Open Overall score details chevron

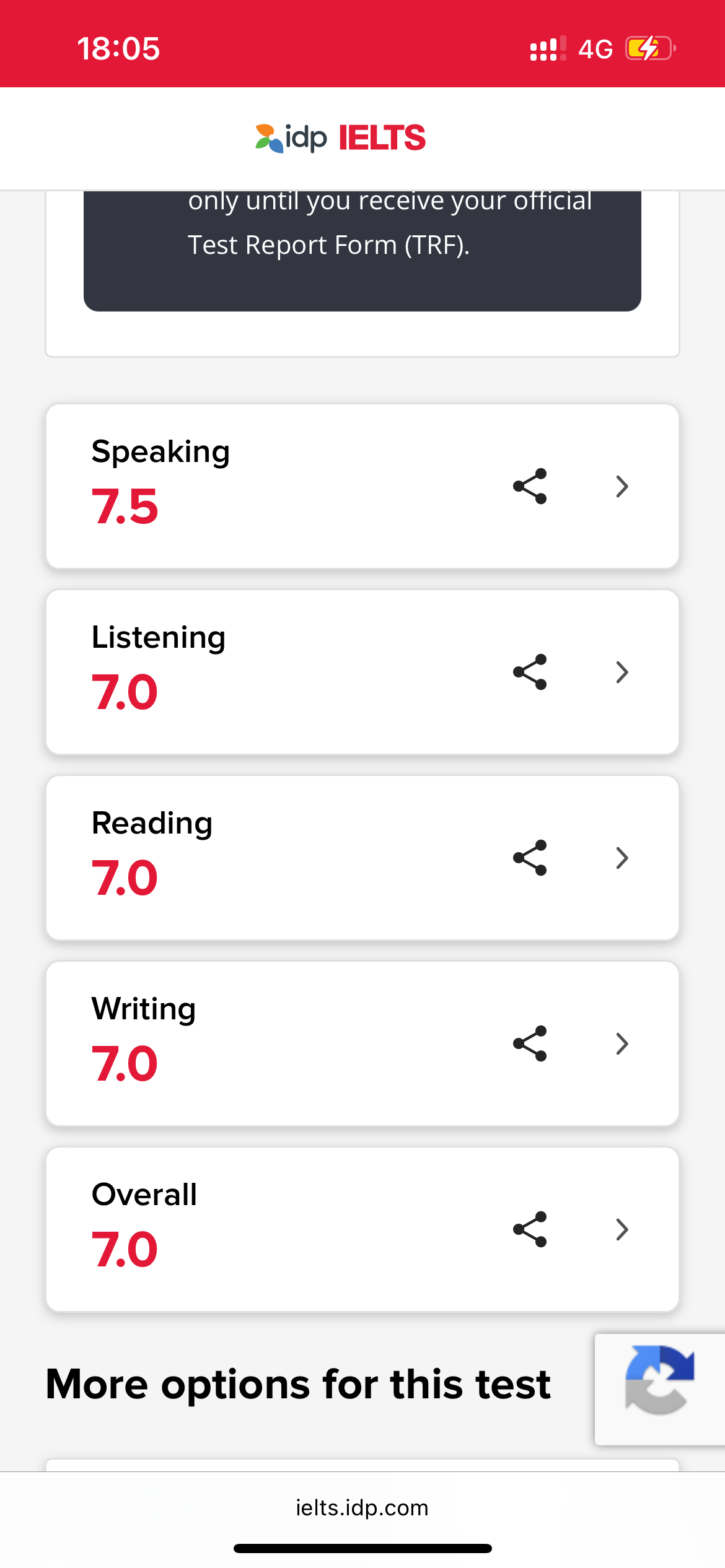[622, 1229]
